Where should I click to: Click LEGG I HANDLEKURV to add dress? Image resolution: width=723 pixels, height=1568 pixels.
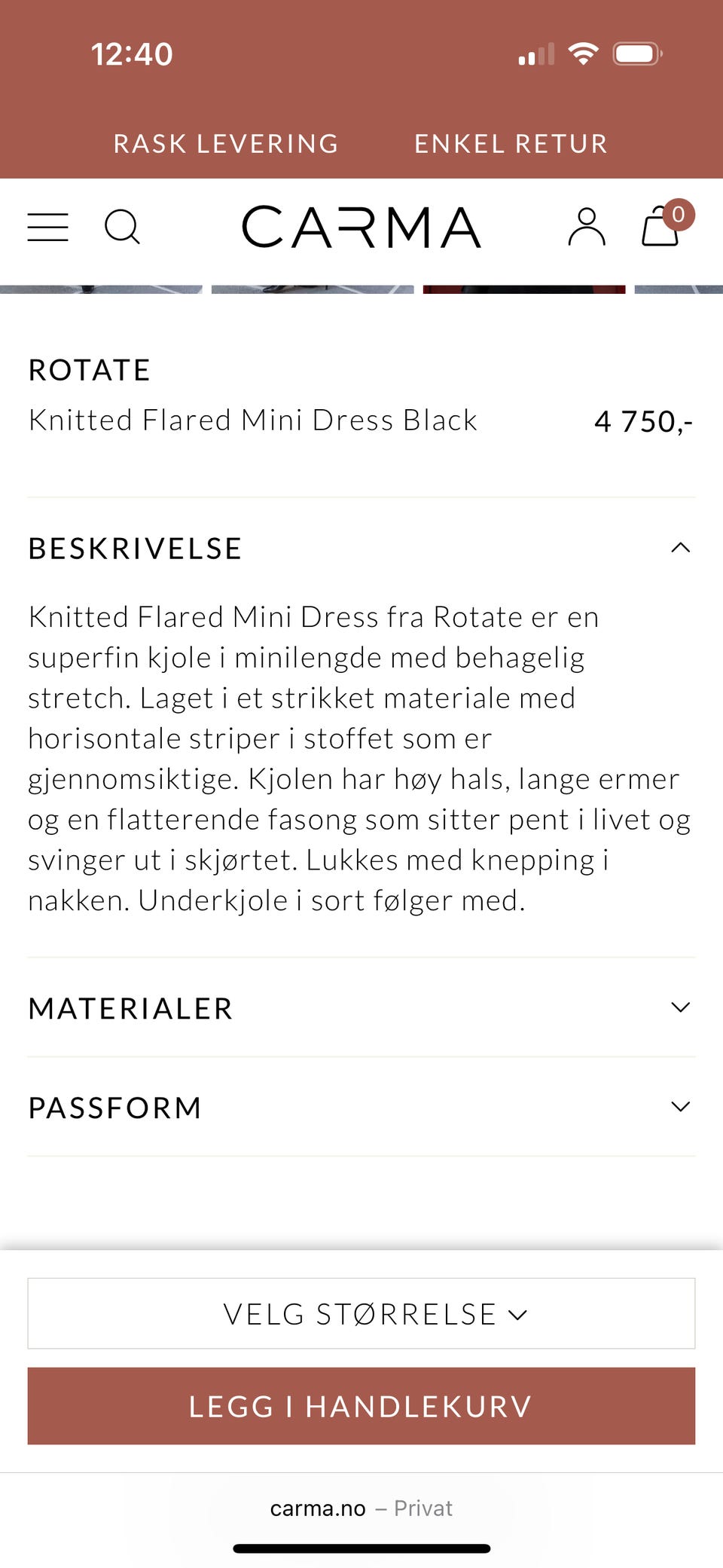coord(361,1406)
